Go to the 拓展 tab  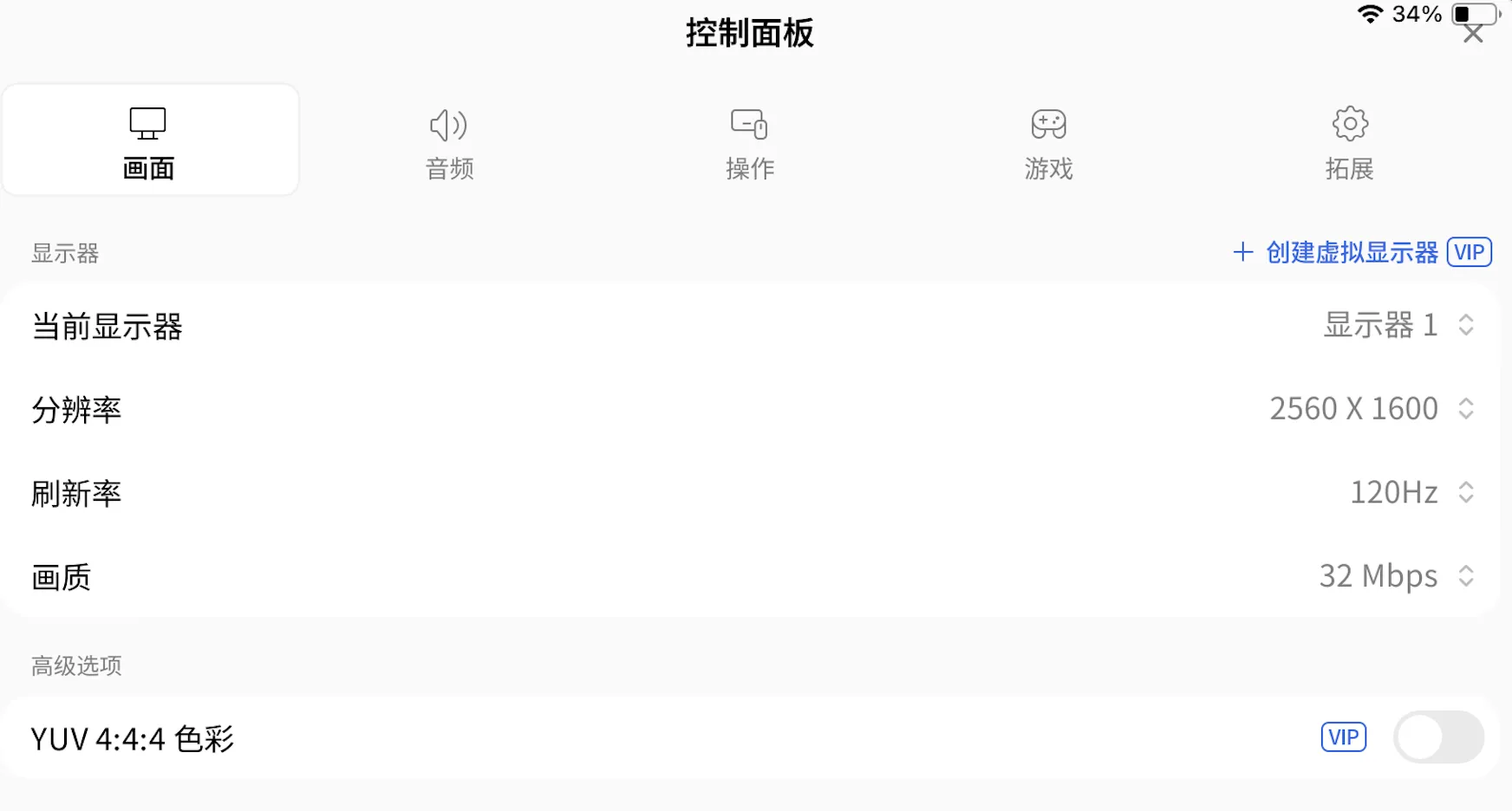[x=1349, y=141]
